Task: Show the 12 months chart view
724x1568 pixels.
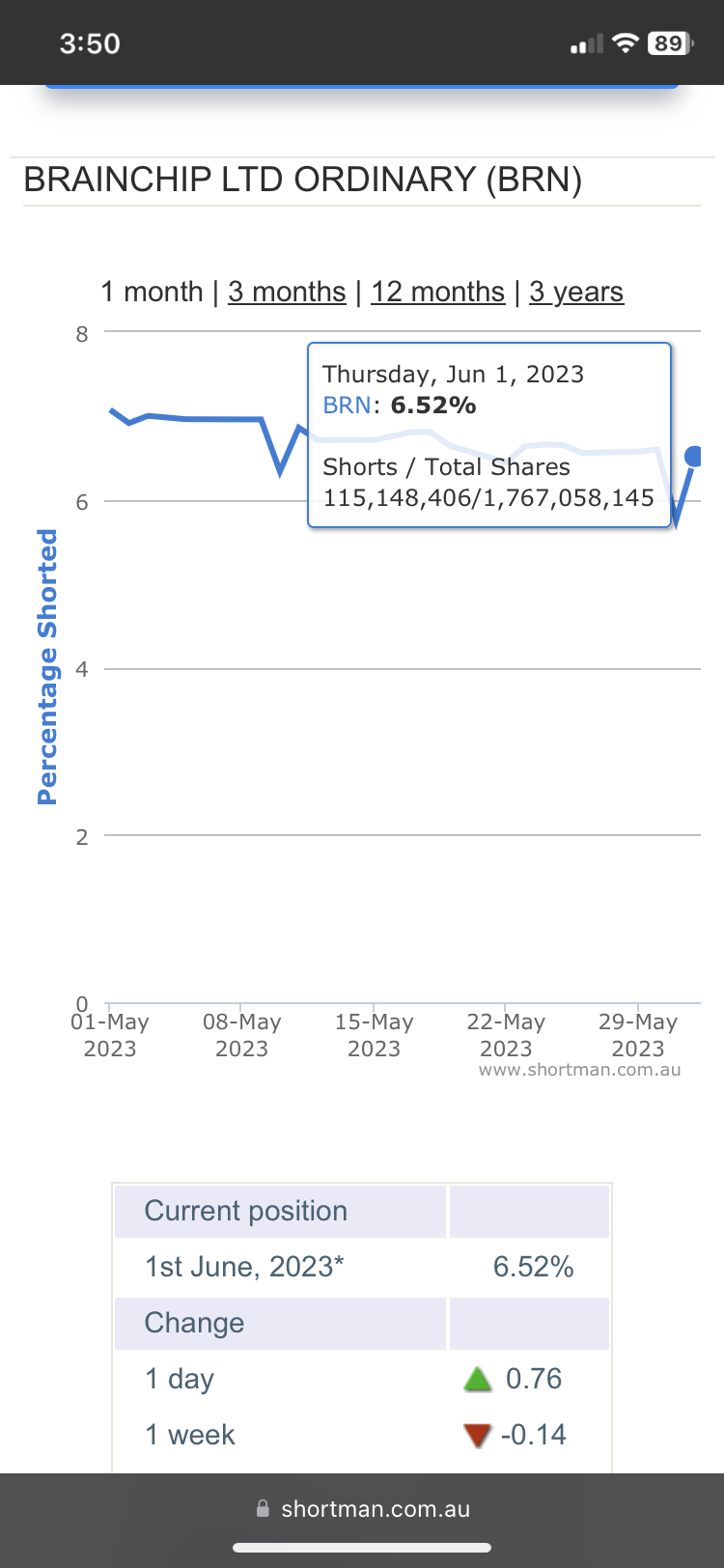Action: 438,292
